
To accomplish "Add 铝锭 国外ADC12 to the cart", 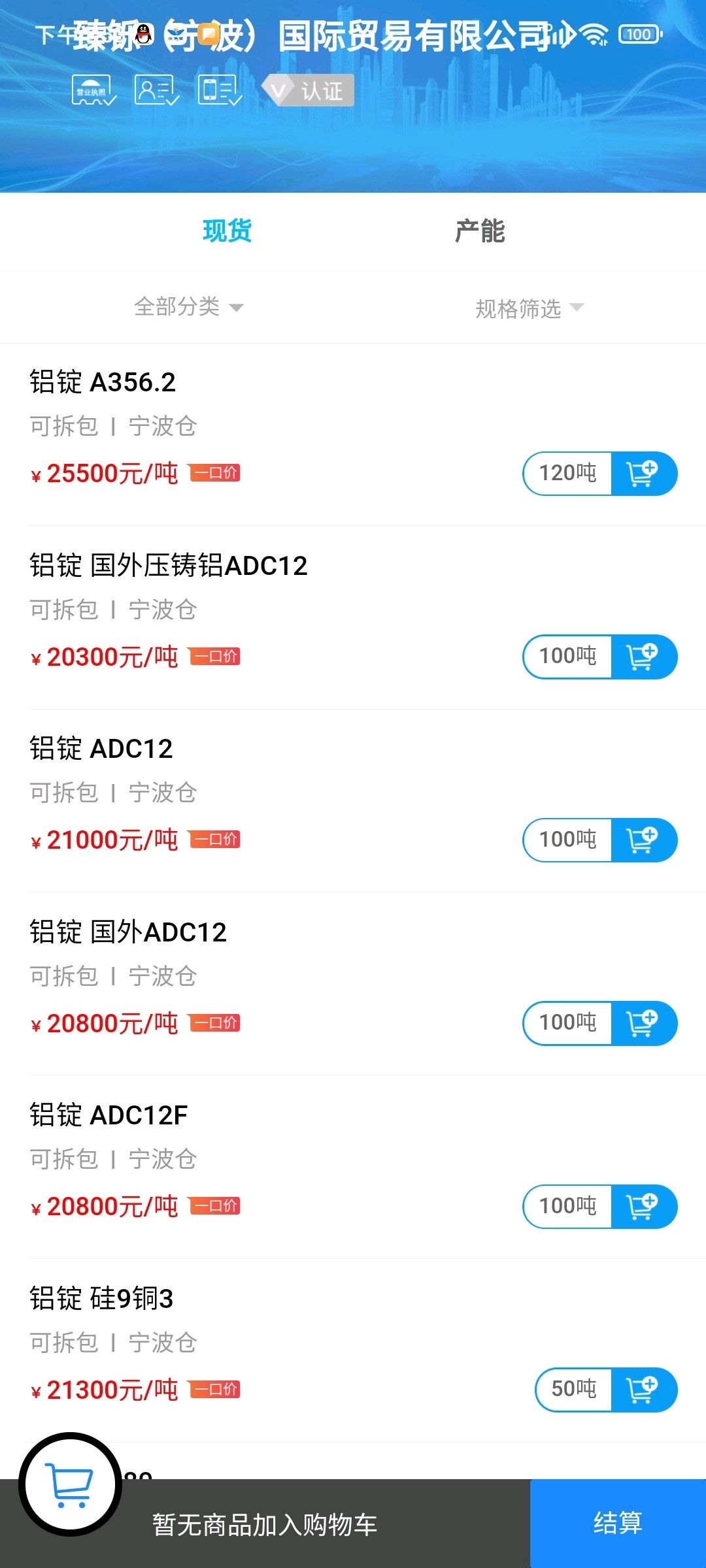I will click(x=643, y=1023).
